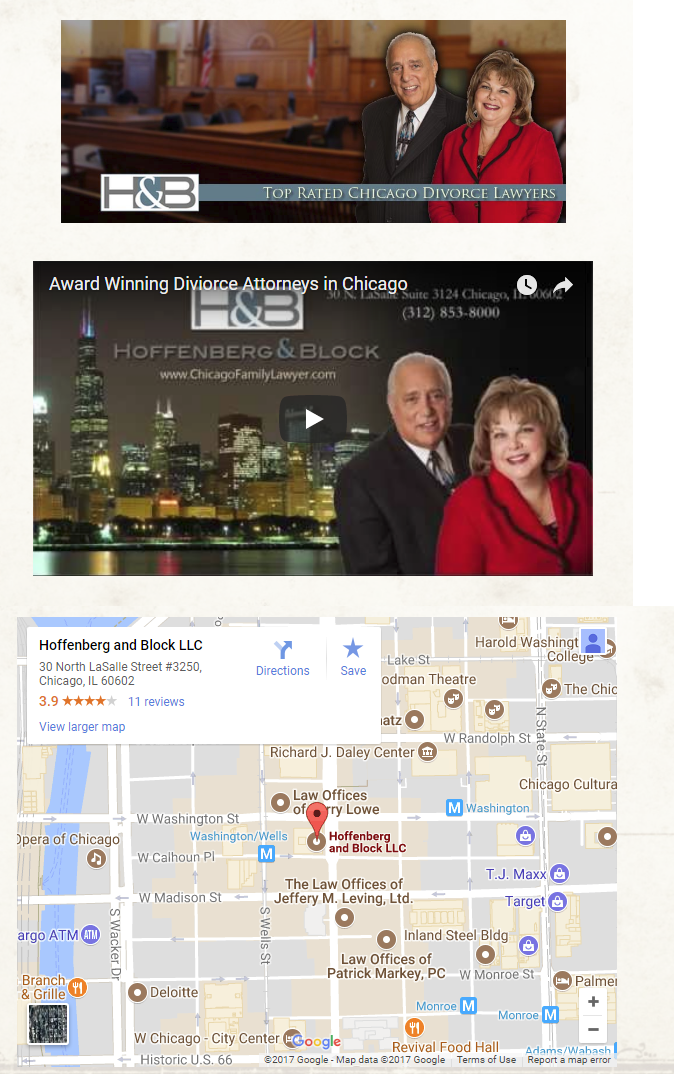Image resolution: width=674 pixels, height=1074 pixels.
Task: Open the 11 reviews link
Action: [x=156, y=702]
